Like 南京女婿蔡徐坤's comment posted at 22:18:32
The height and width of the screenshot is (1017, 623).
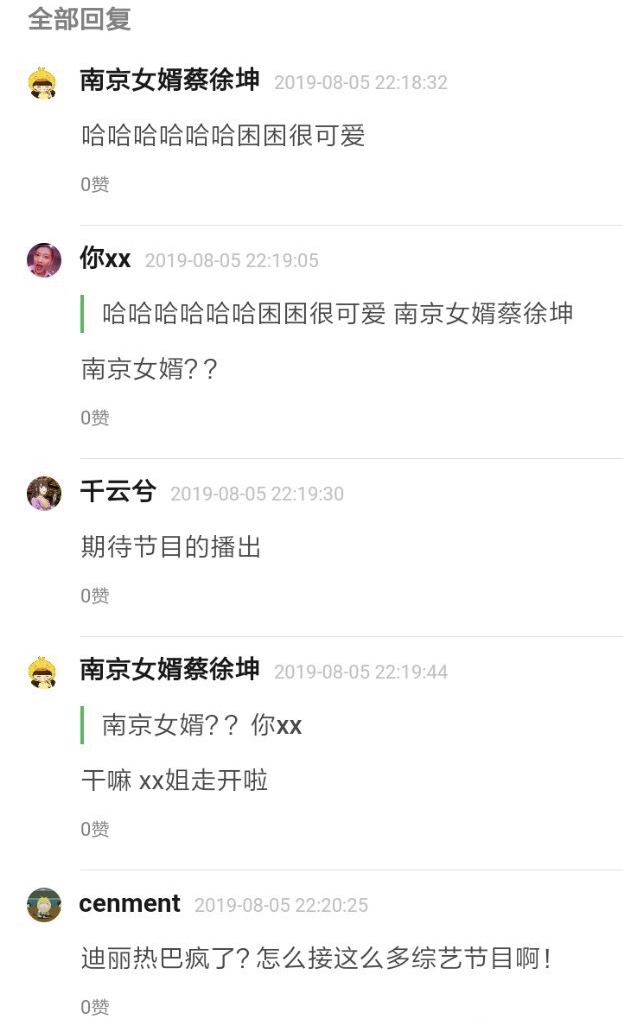pyautogui.click(x=95, y=184)
